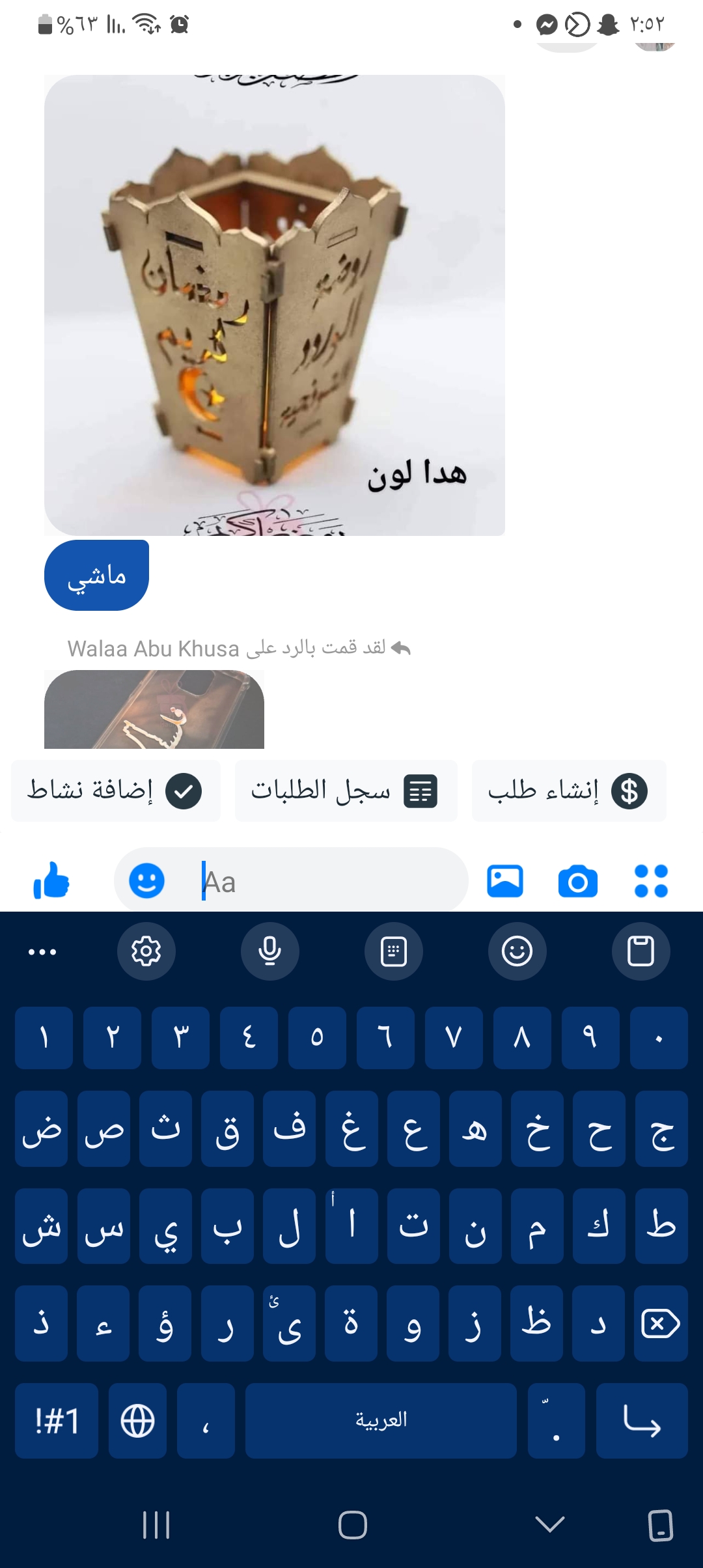Open the Ramadan lantern photo
703x1568 pixels.
[x=274, y=305]
